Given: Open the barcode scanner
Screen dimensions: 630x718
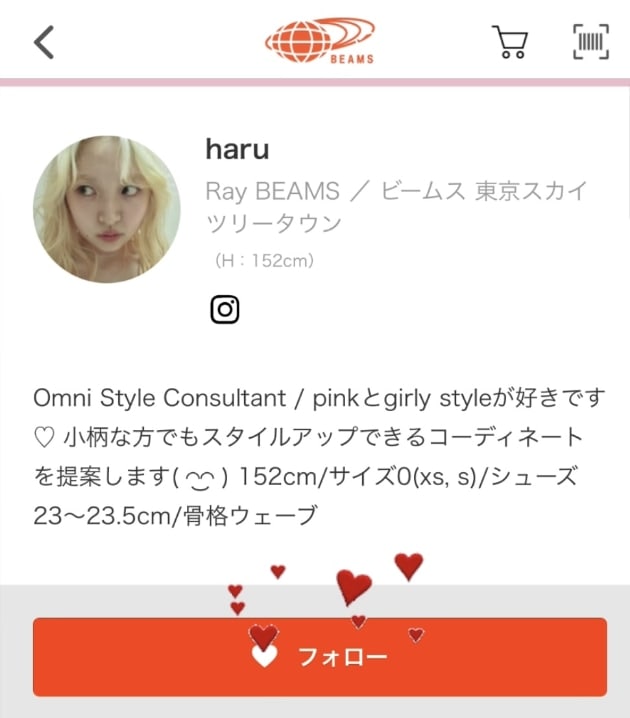Looking at the screenshot, I should click(591, 42).
